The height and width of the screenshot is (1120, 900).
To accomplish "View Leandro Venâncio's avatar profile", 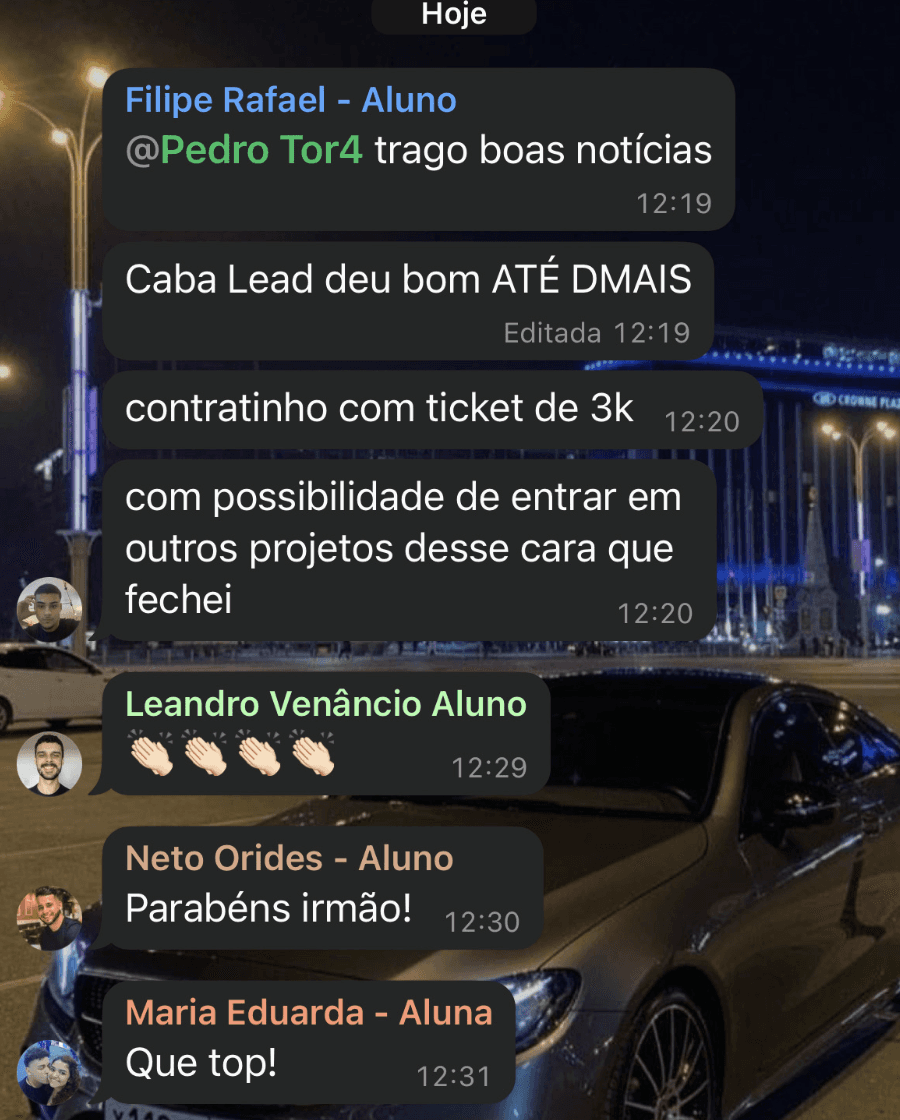I will point(50,764).
